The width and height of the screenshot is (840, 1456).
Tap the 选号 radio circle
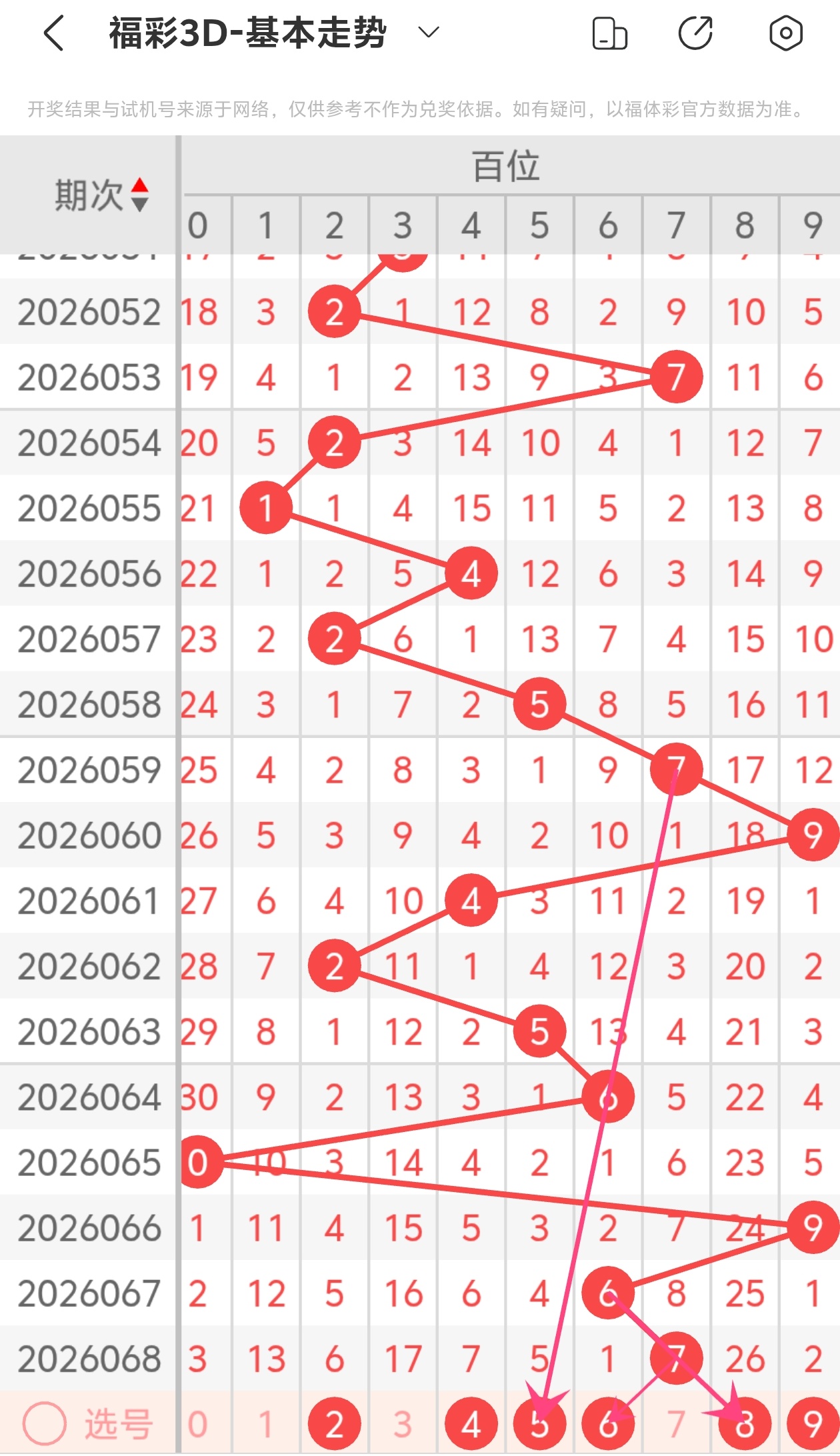[x=44, y=1424]
